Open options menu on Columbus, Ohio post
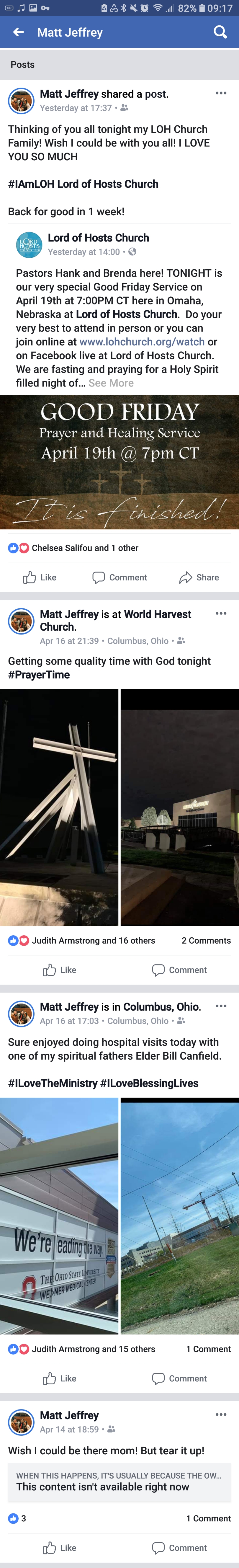This screenshot has height=1568, width=239. point(221,1006)
